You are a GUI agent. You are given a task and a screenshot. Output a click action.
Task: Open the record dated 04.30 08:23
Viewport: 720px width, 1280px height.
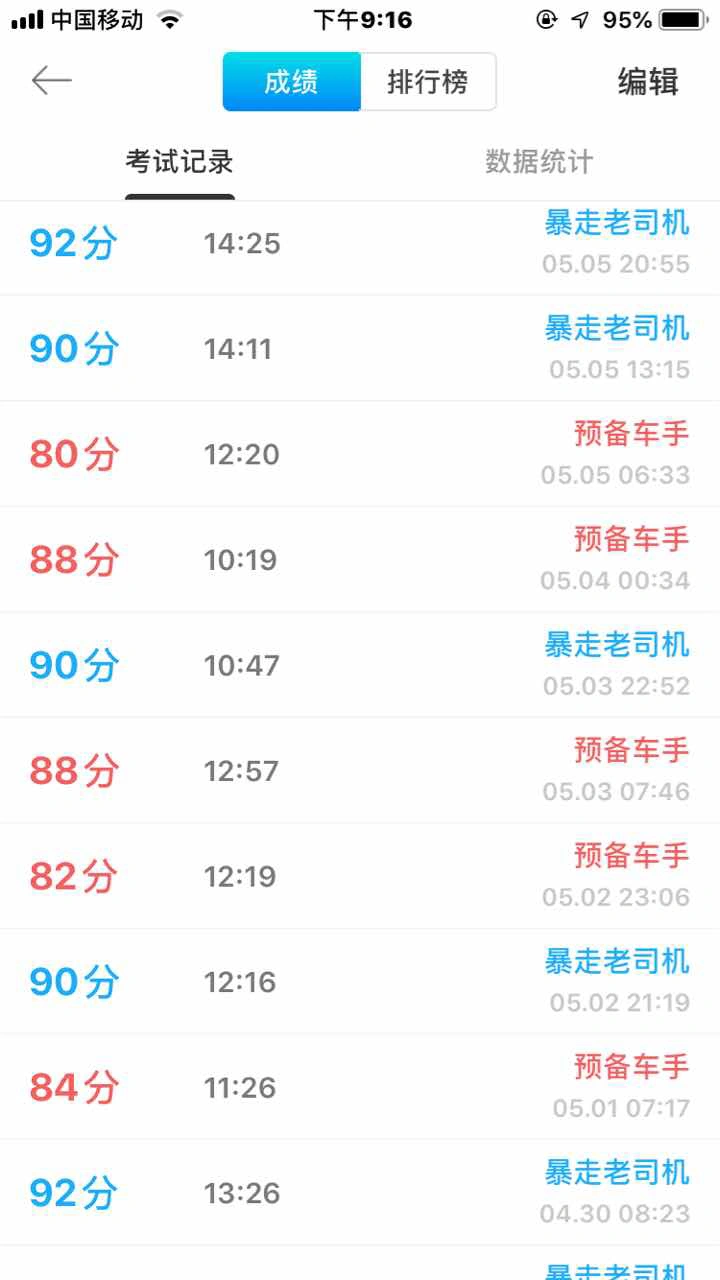(360, 1192)
